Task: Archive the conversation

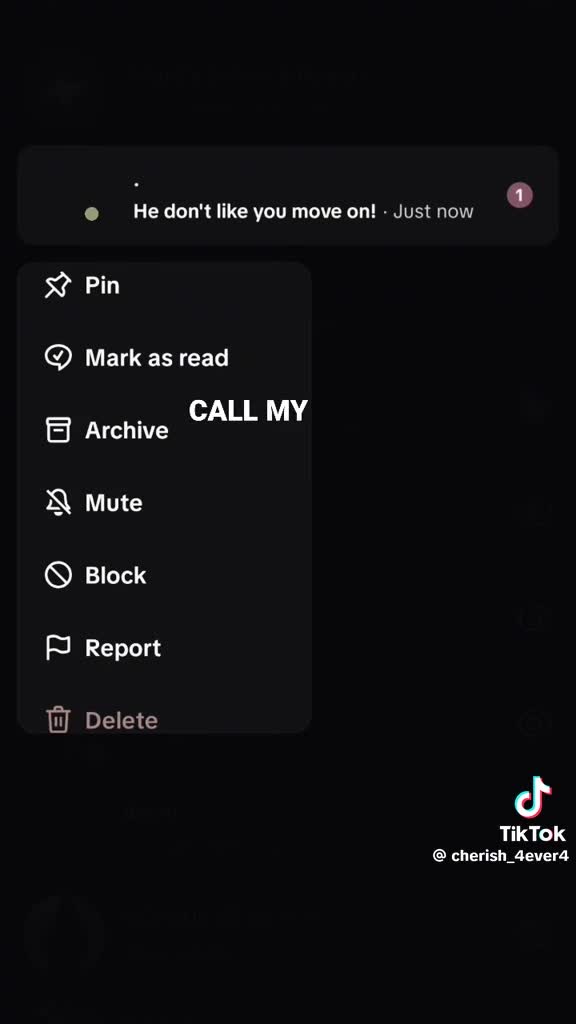Action: [x=164, y=430]
